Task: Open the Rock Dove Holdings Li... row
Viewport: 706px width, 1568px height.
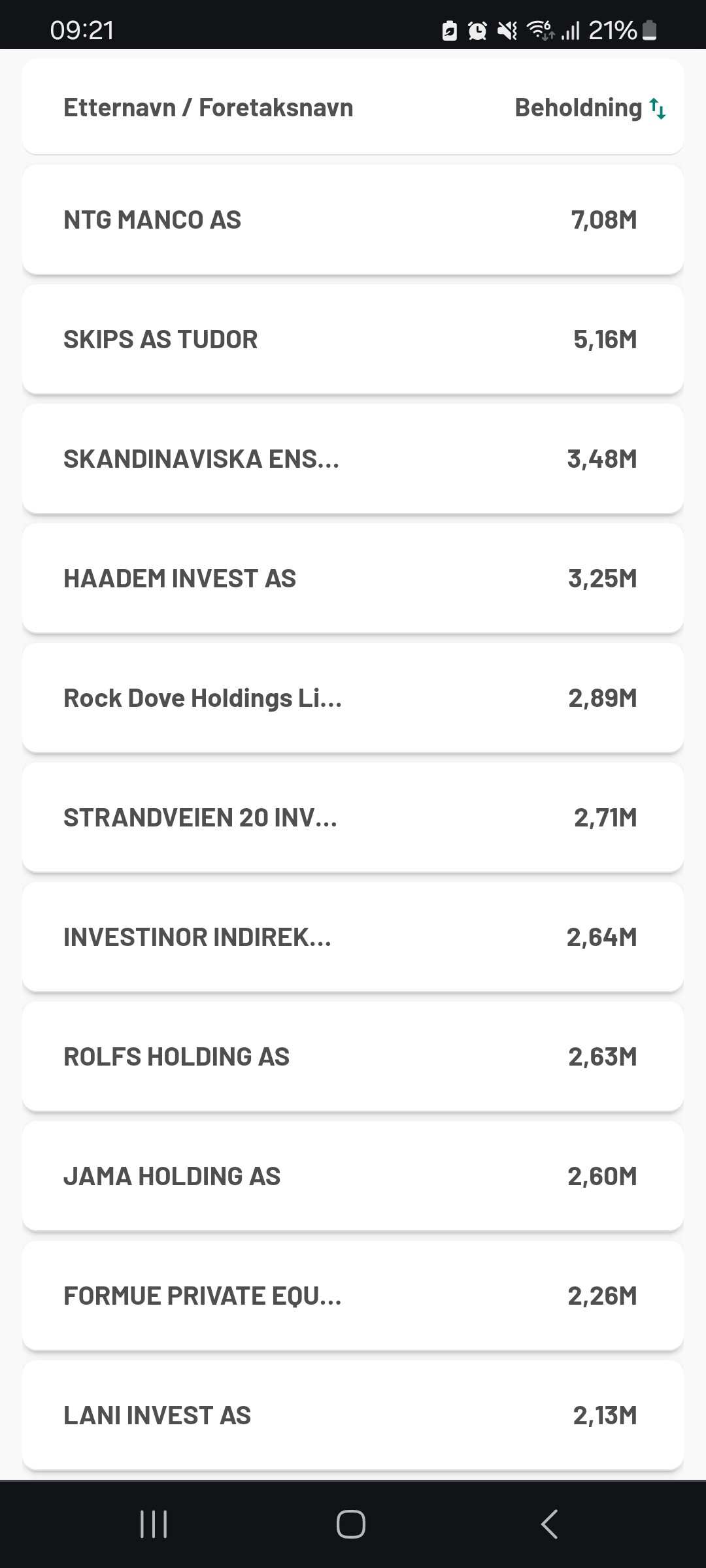Action: pyautogui.click(x=353, y=698)
